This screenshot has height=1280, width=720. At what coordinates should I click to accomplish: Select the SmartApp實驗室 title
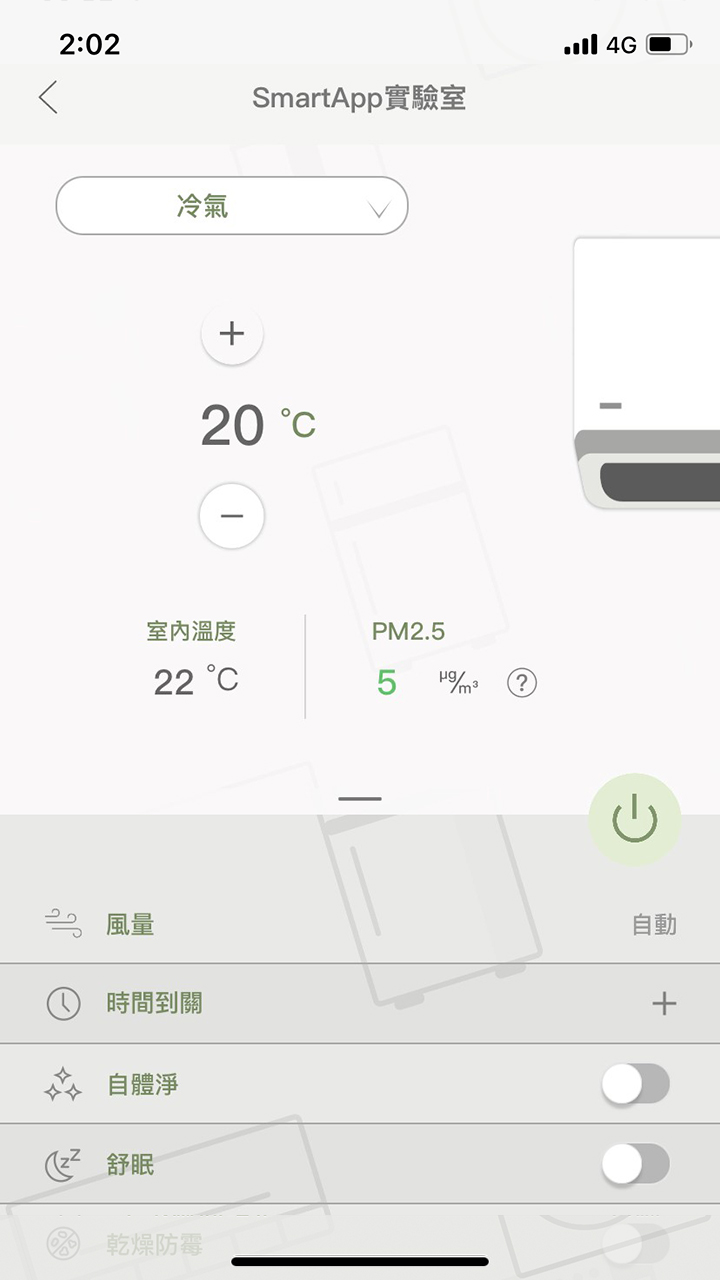click(x=360, y=98)
